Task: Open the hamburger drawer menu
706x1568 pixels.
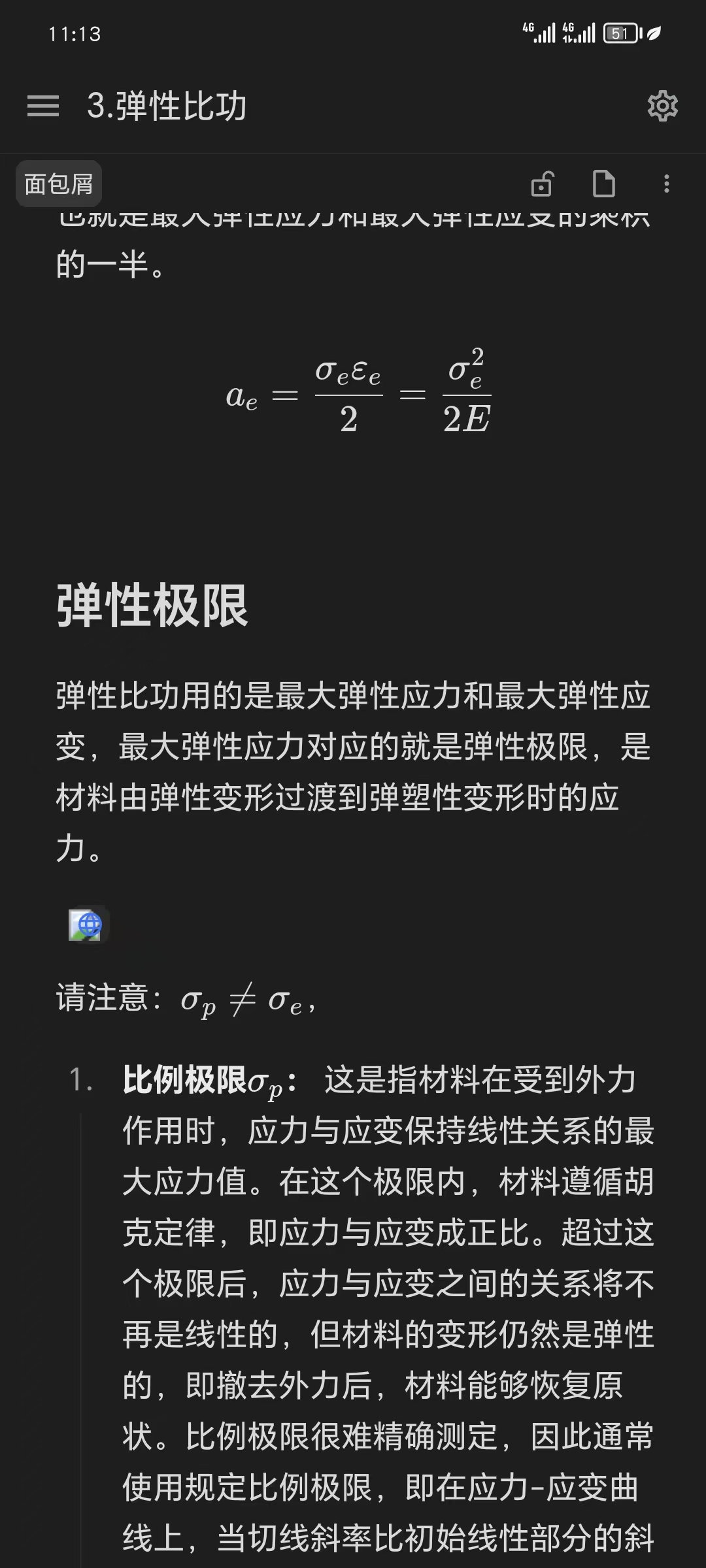Action: [x=43, y=106]
